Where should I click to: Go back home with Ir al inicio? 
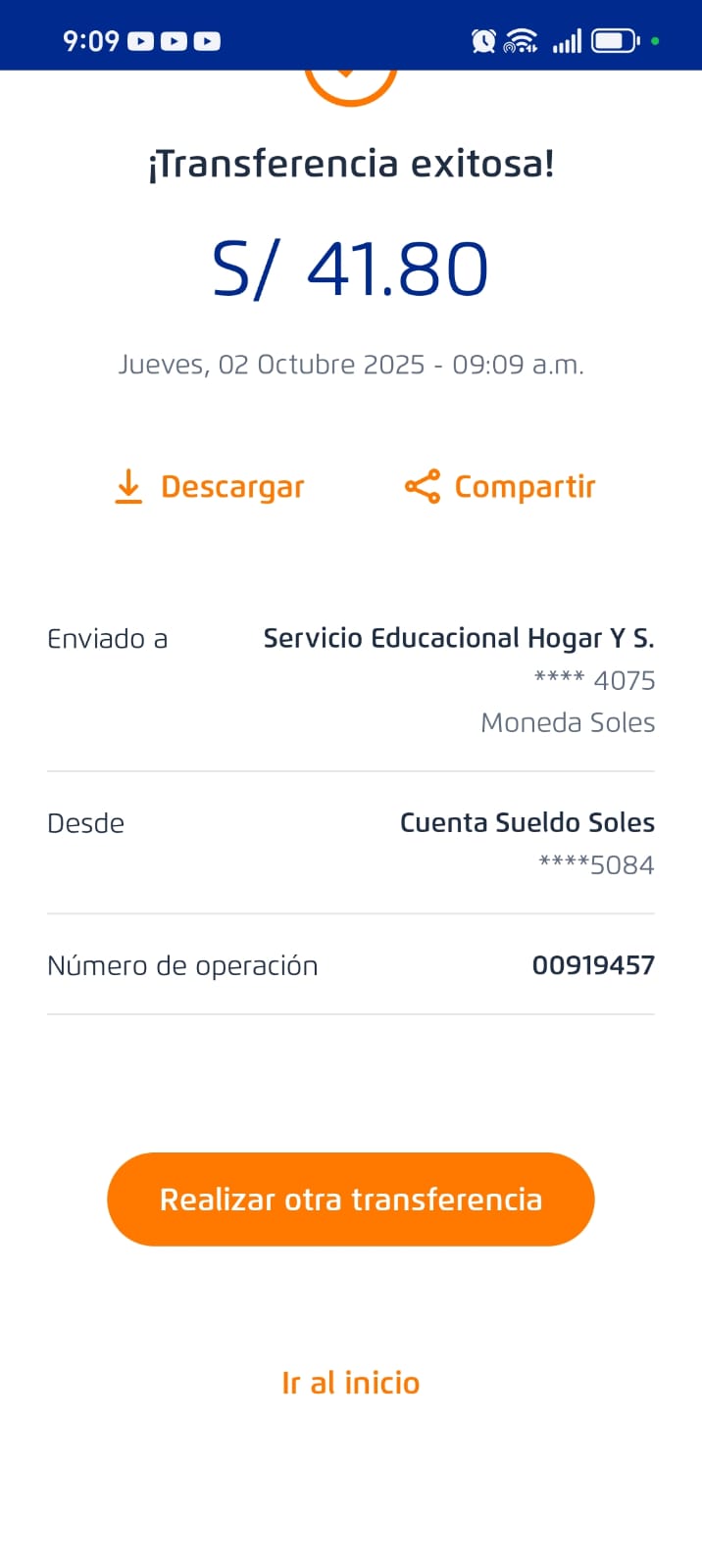tap(351, 1383)
